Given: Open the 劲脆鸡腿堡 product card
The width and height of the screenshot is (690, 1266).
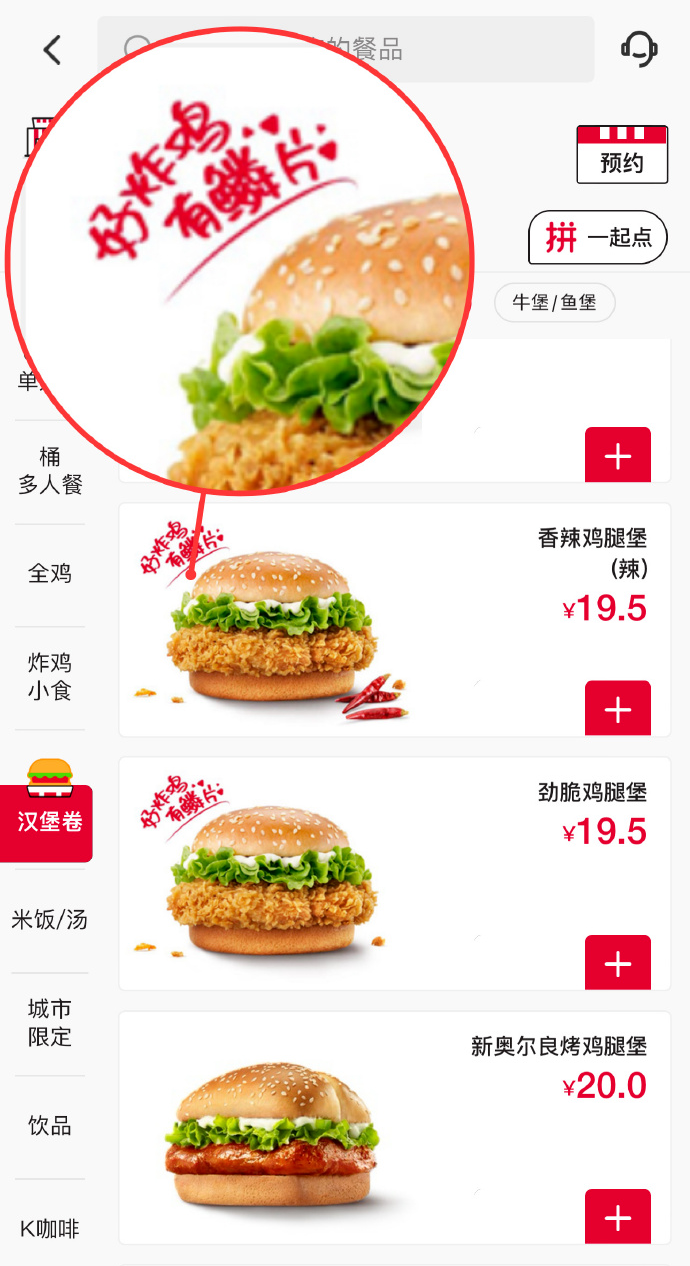Looking at the screenshot, I should (395, 874).
